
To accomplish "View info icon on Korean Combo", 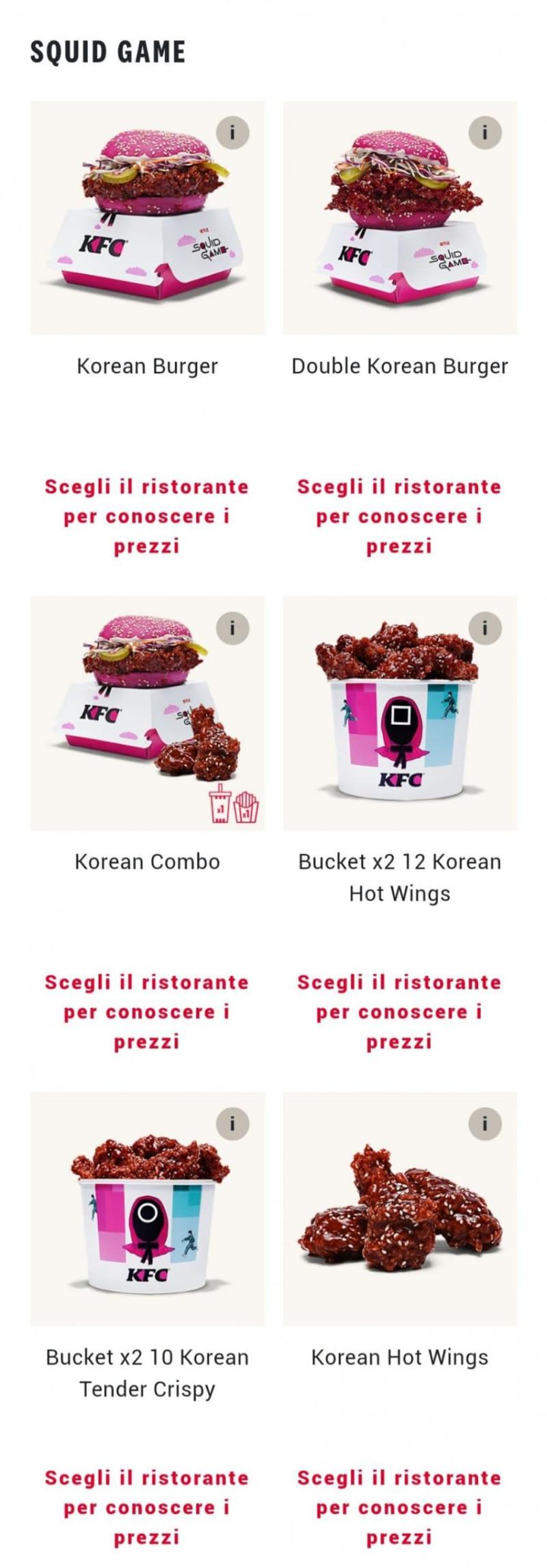I will (232, 627).
